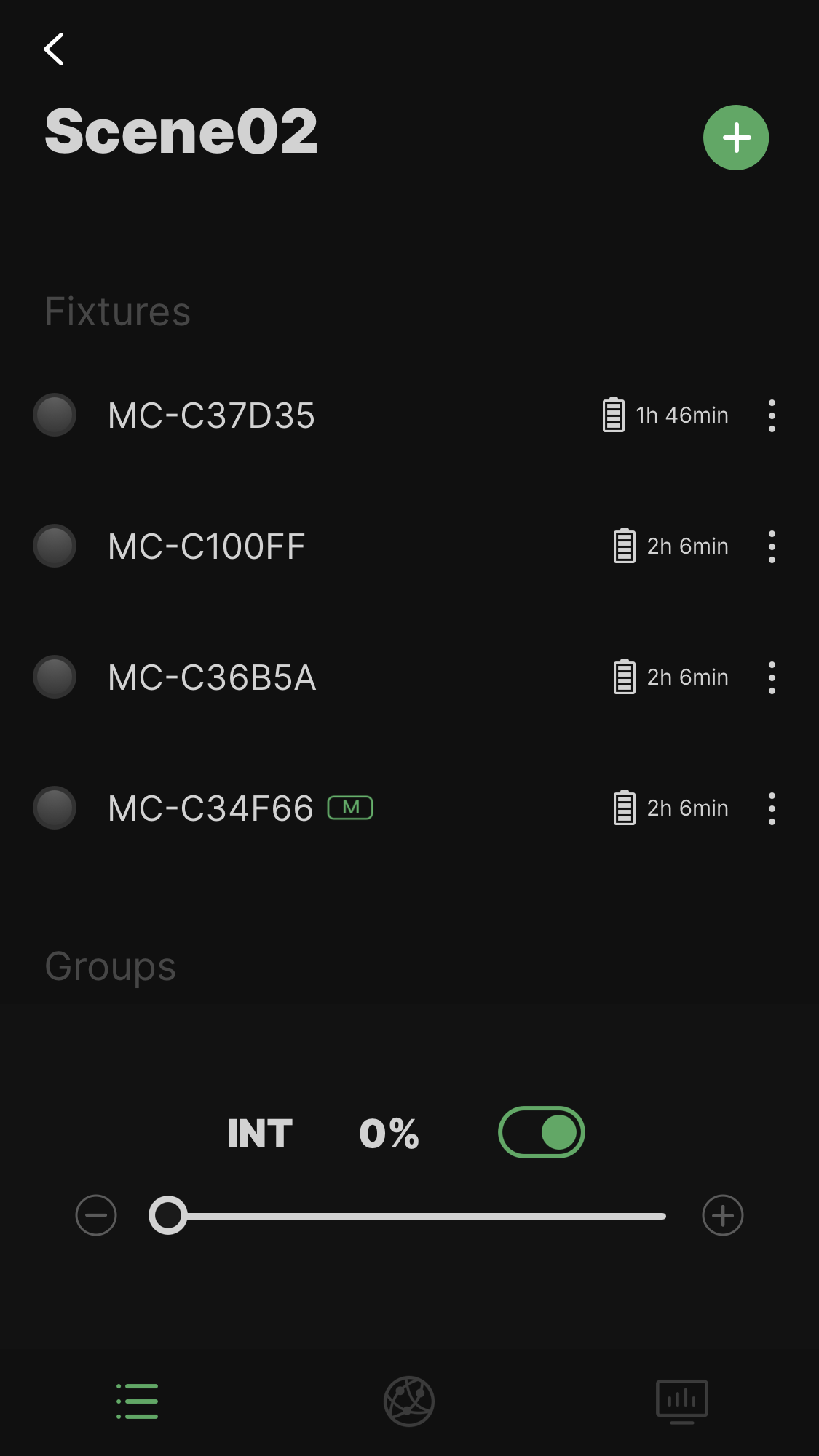Switch to the globe network tab

pos(409,1401)
